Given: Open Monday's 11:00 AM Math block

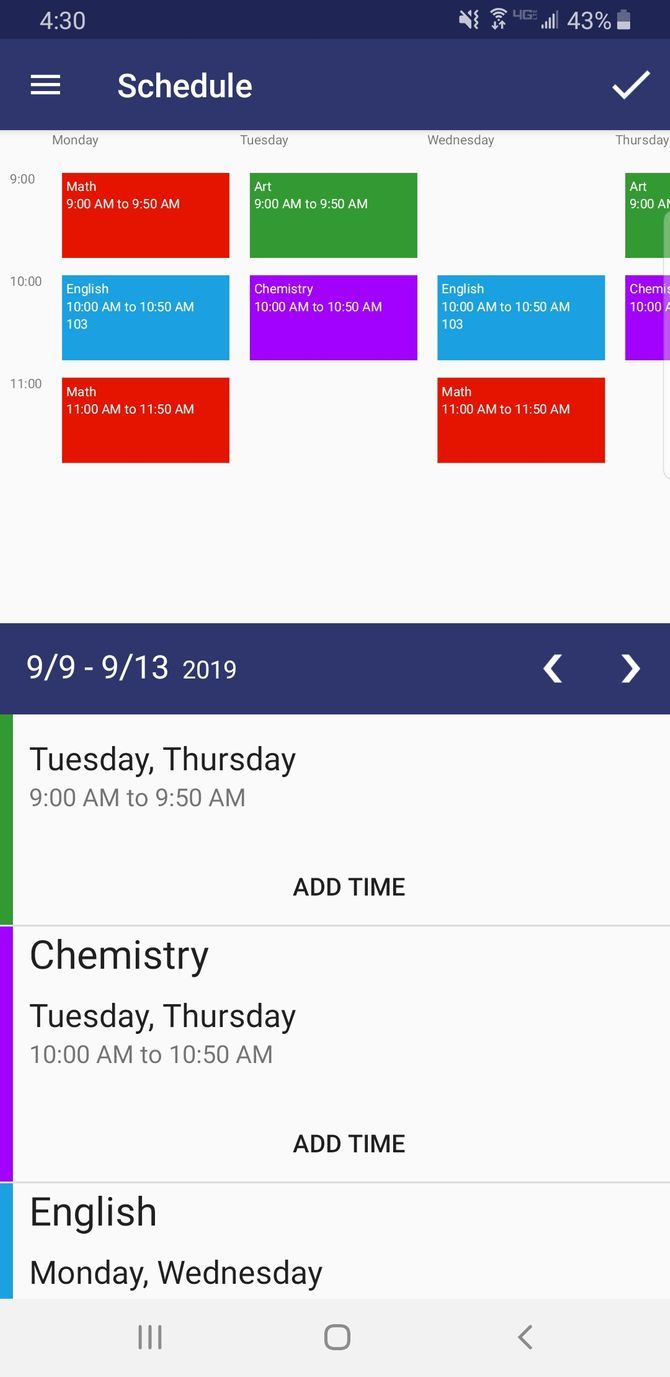Looking at the screenshot, I should point(145,420).
